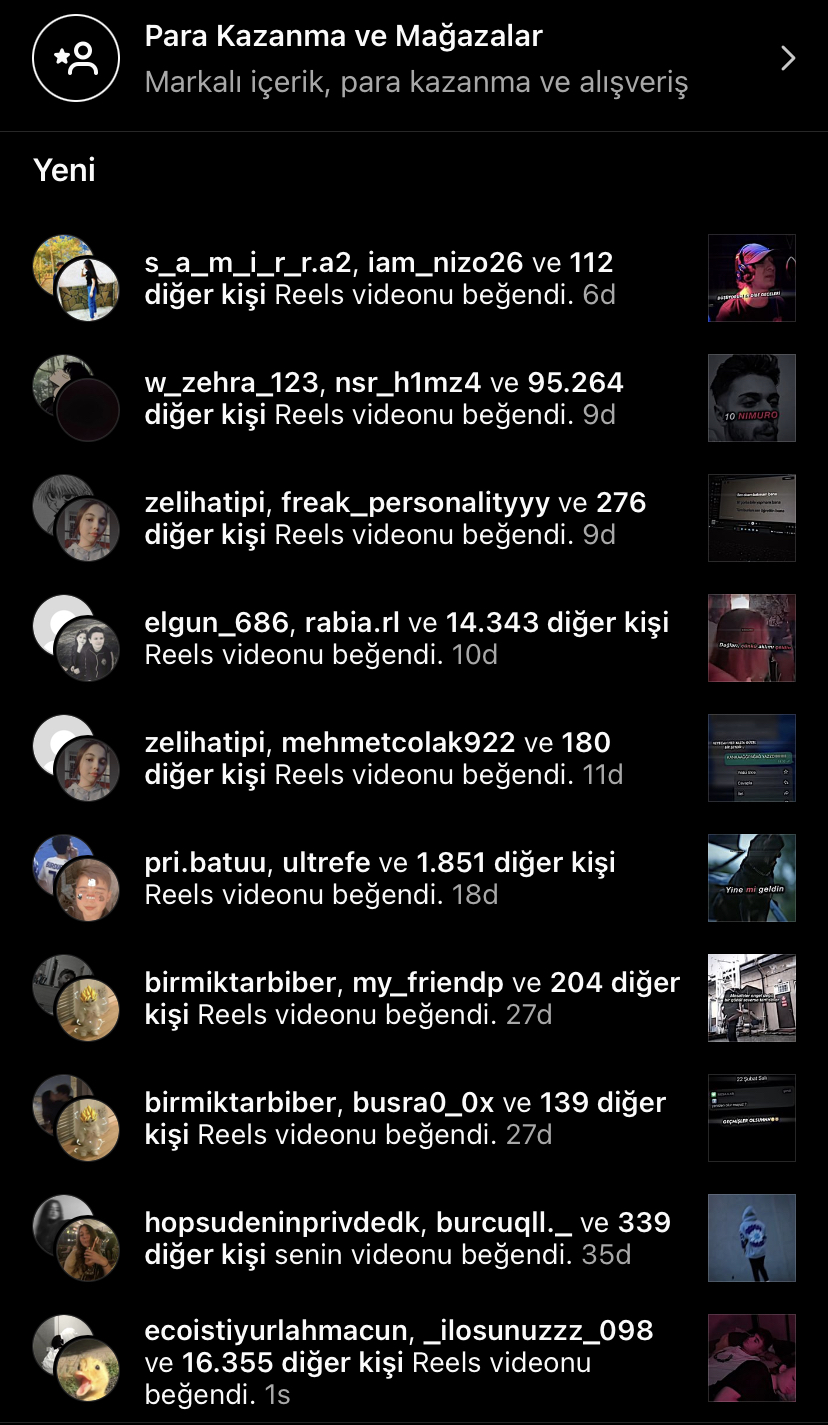Open avatars next to pri.batuu notification

(x=76, y=878)
